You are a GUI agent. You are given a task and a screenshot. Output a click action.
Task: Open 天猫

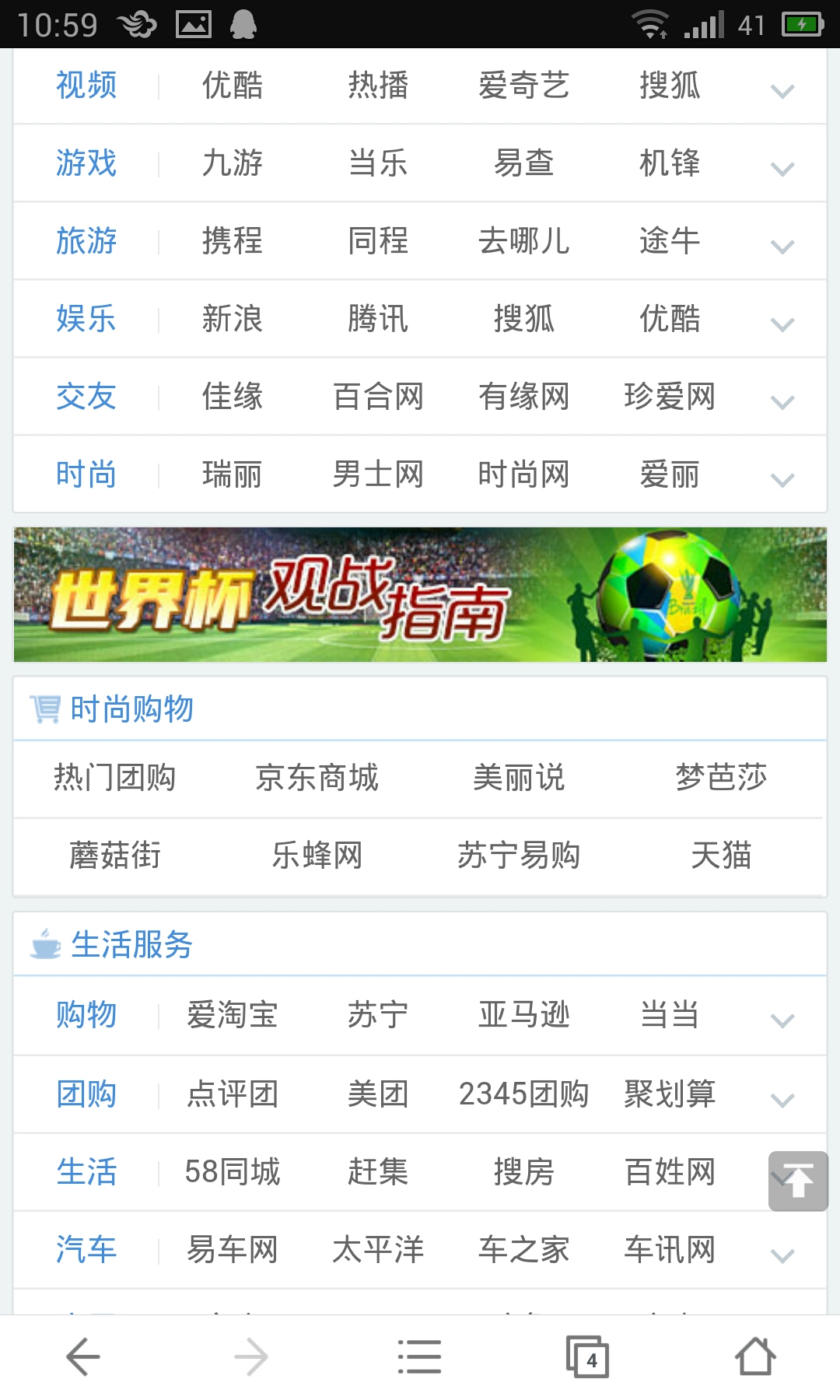tap(721, 856)
